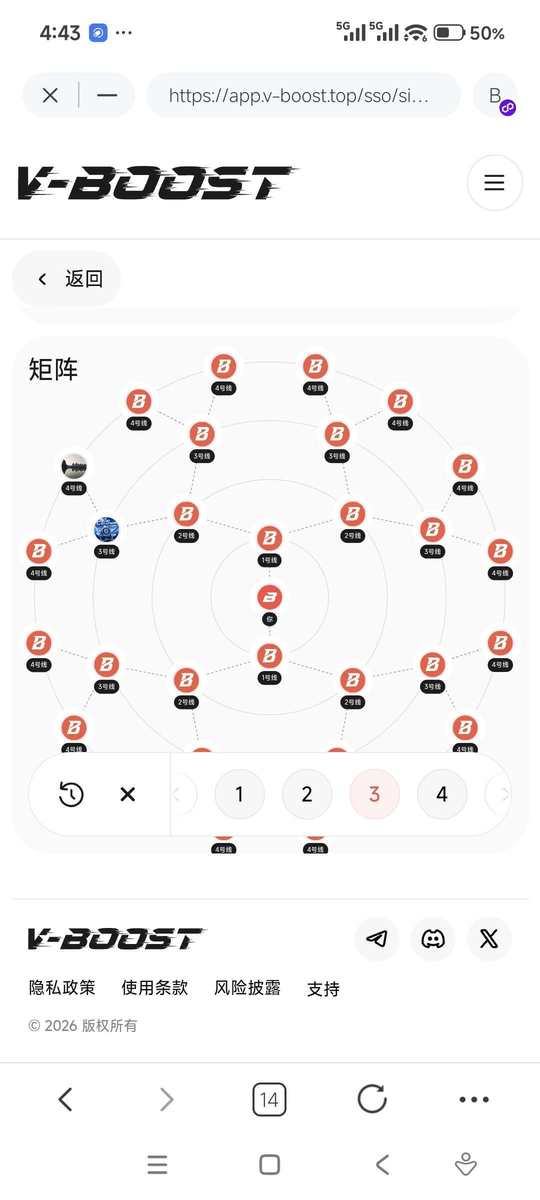Open the browser's three-dot menu
The width and height of the screenshot is (540, 1200).
coord(474,1100)
